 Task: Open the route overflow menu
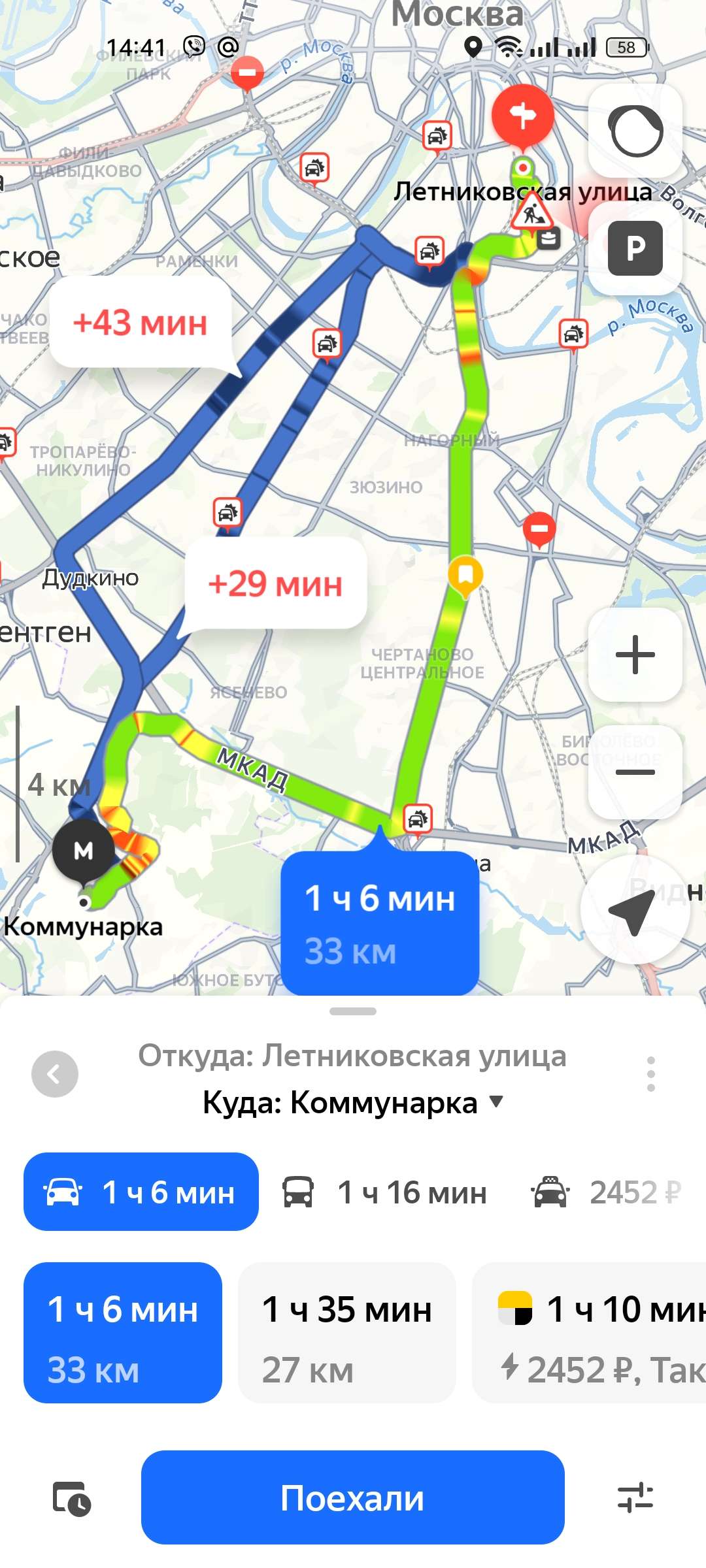point(650,1073)
